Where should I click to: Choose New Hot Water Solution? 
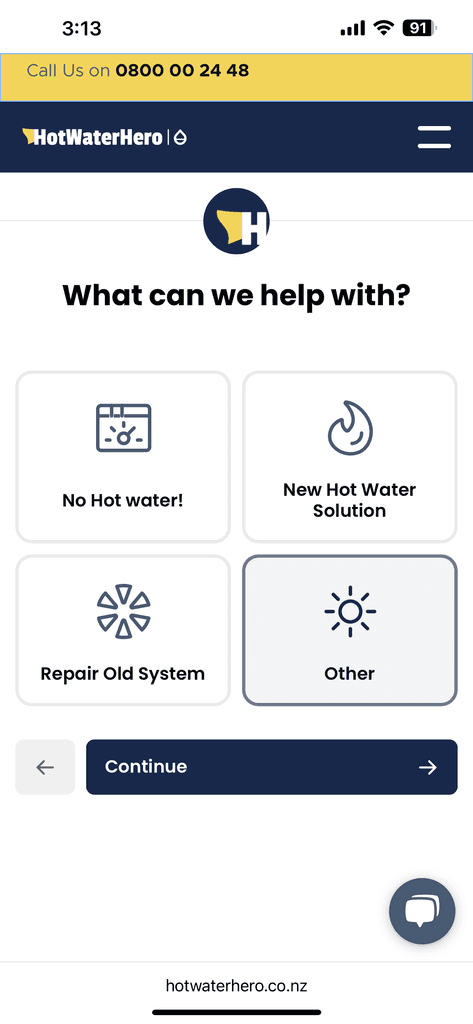[350, 456]
